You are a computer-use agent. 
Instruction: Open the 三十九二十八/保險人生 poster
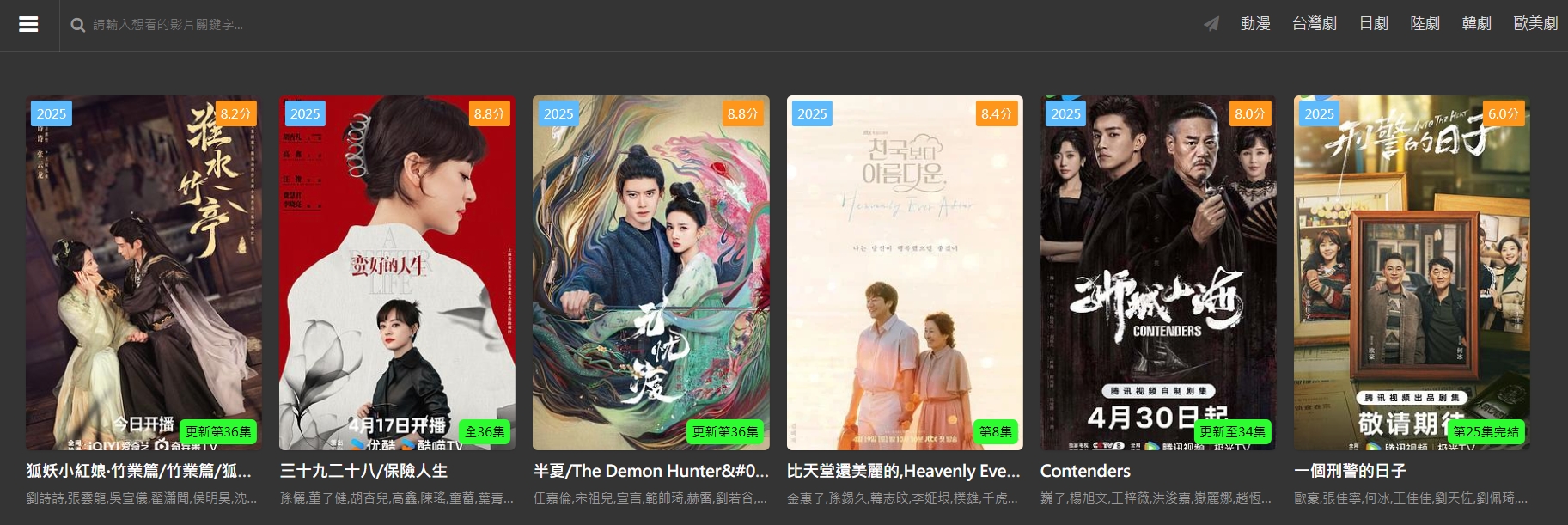coord(397,272)
